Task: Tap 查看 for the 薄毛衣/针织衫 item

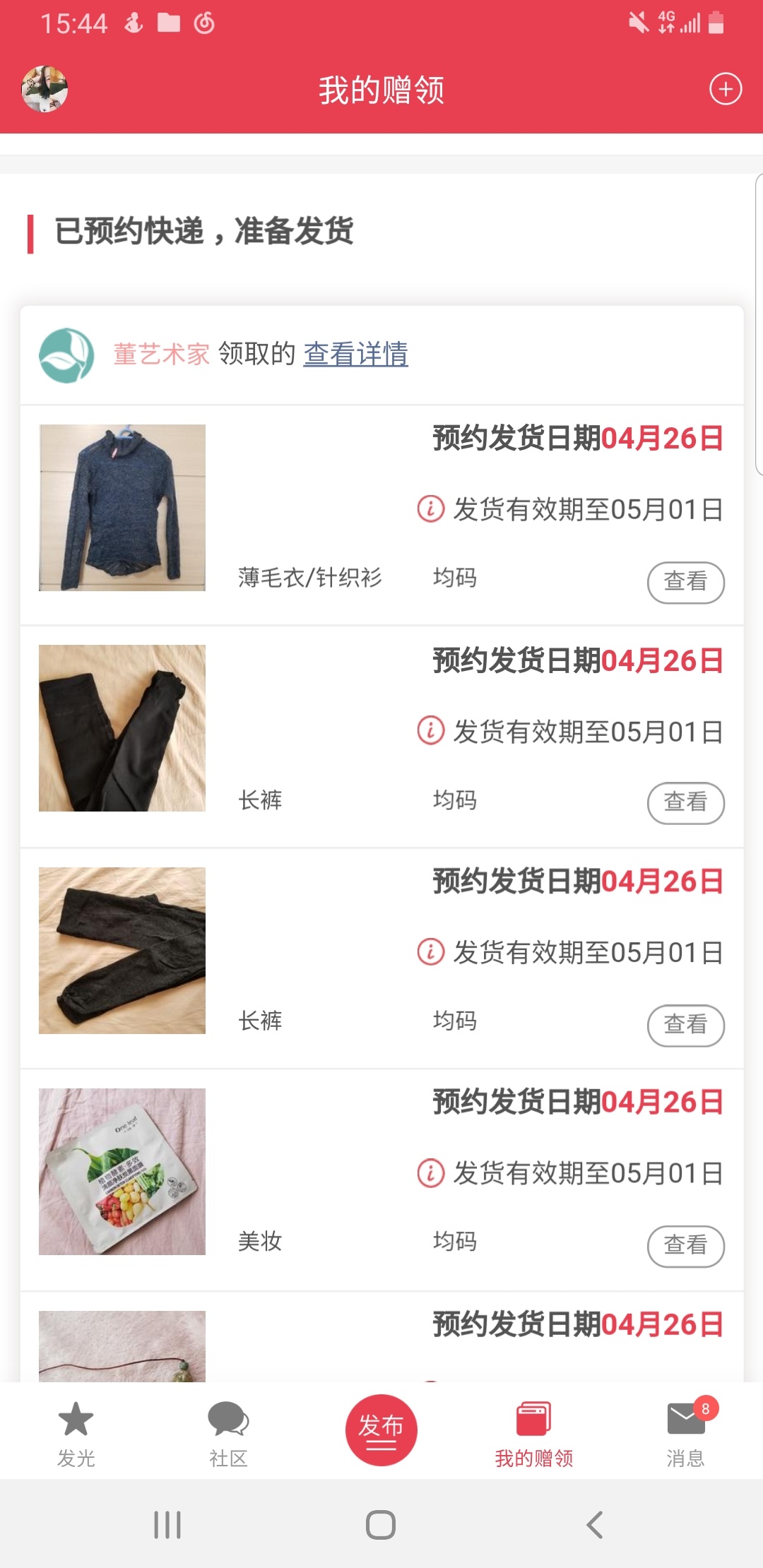Action: point(685,582)
